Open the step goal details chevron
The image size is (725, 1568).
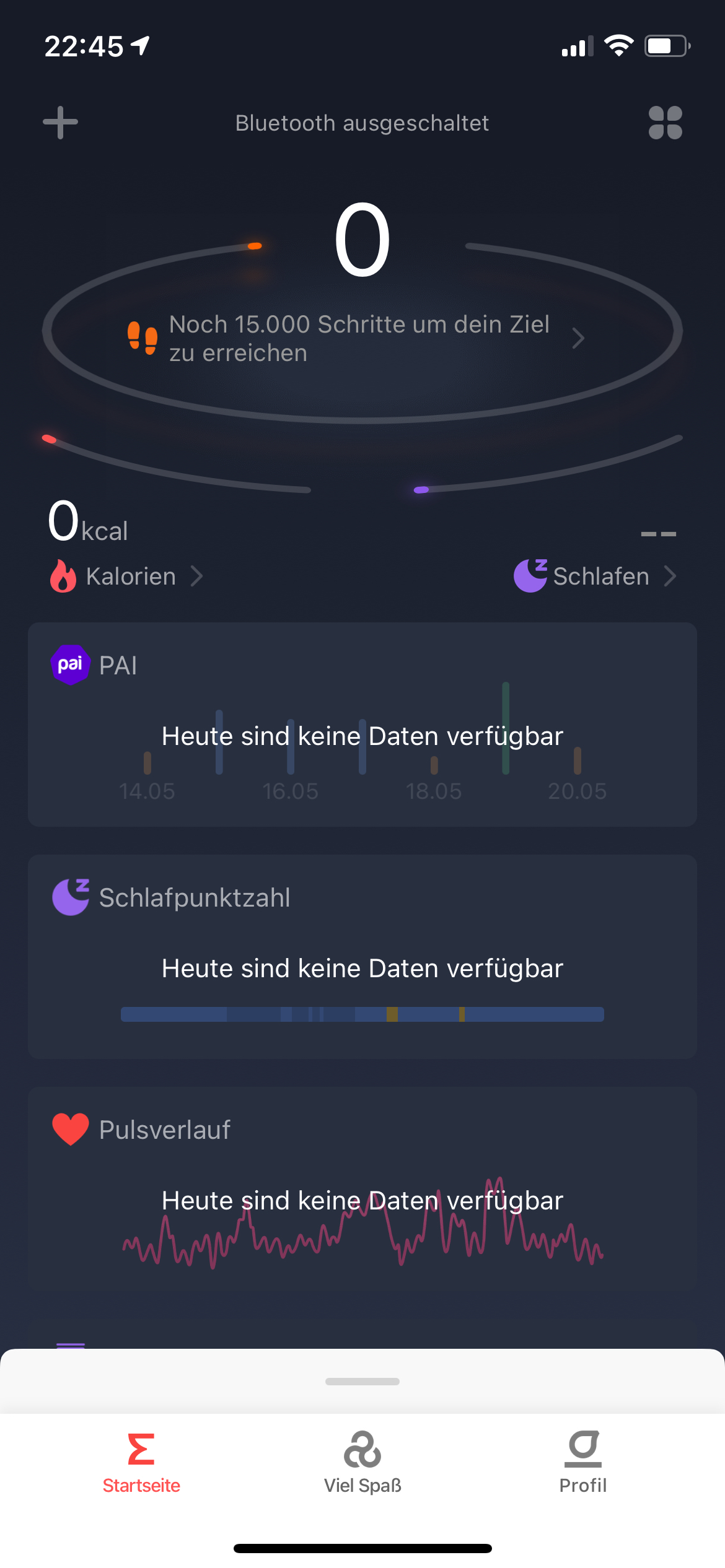pos(578,338)
